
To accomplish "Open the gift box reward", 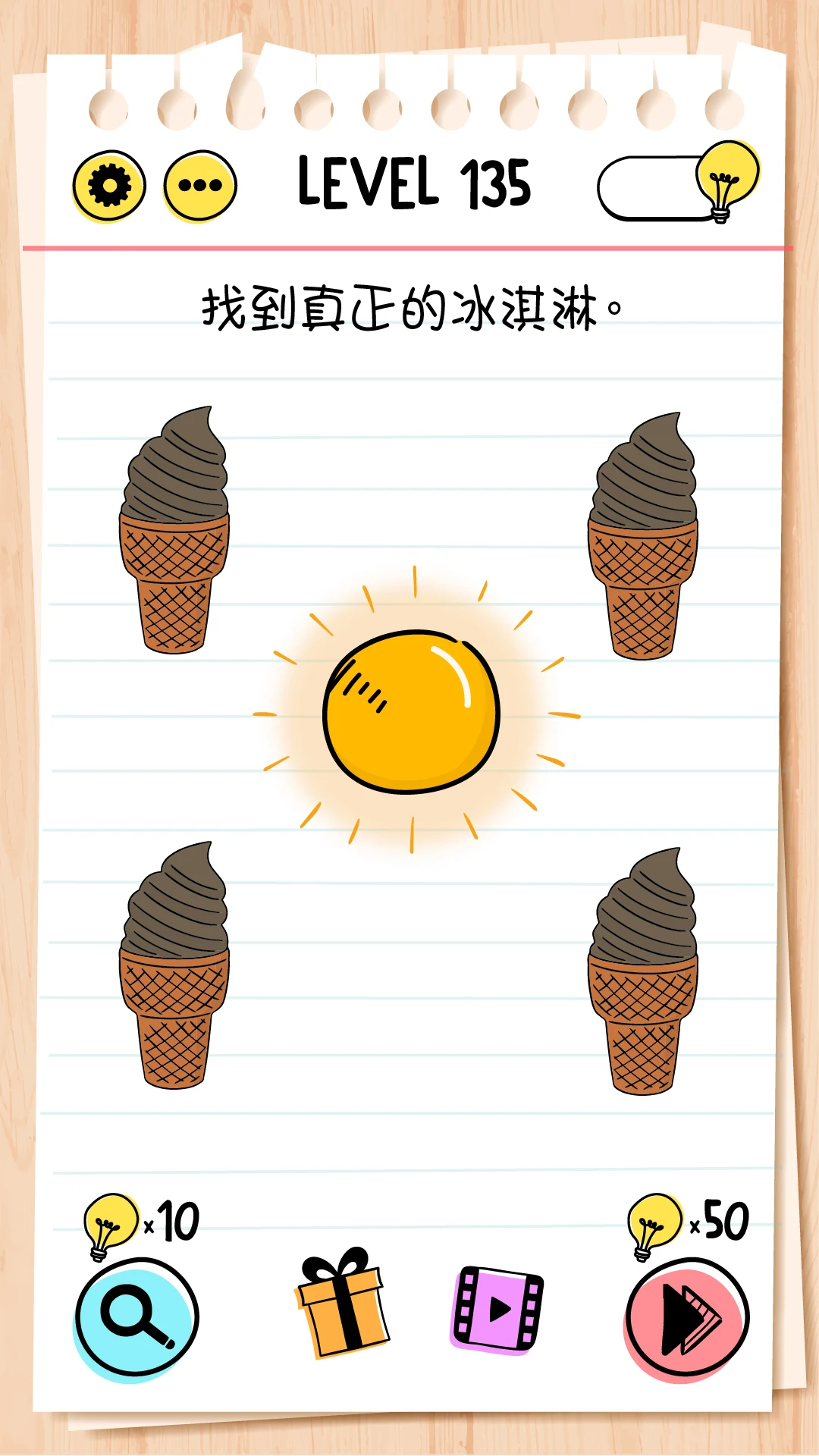I will (x=342, y=1303).
